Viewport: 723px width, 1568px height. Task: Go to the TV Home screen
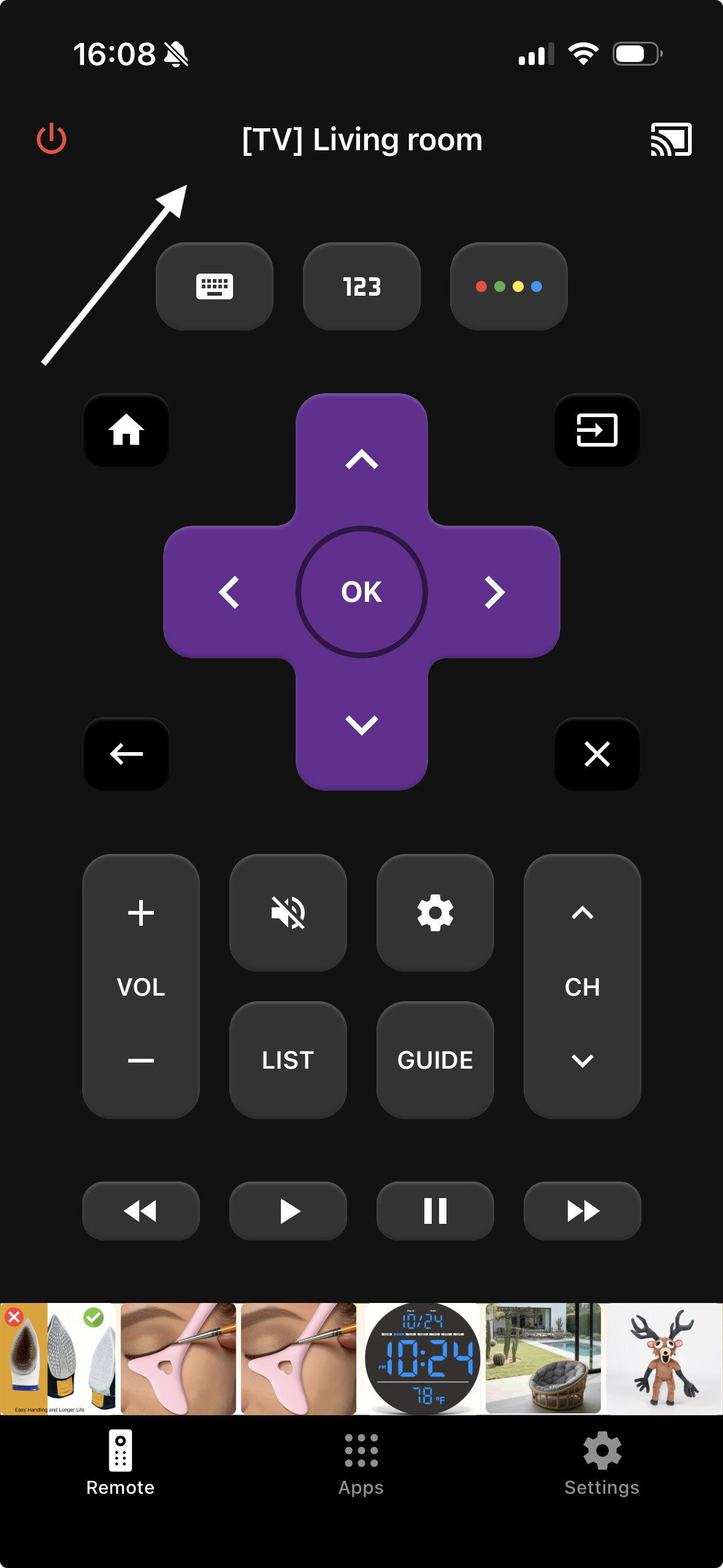pos(126,431)
